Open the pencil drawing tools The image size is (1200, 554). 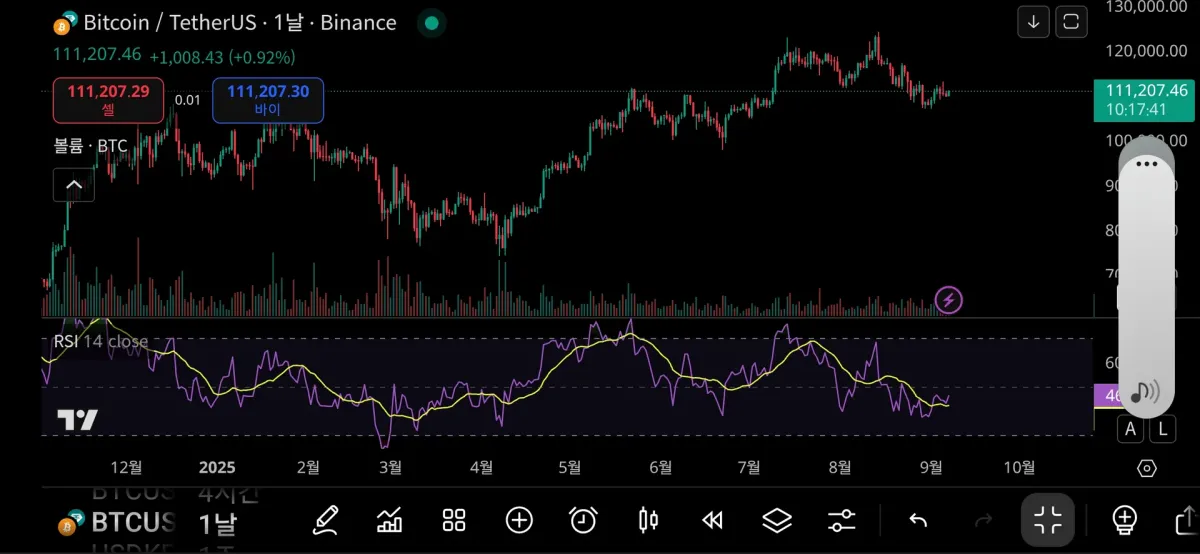coord(325,520)
